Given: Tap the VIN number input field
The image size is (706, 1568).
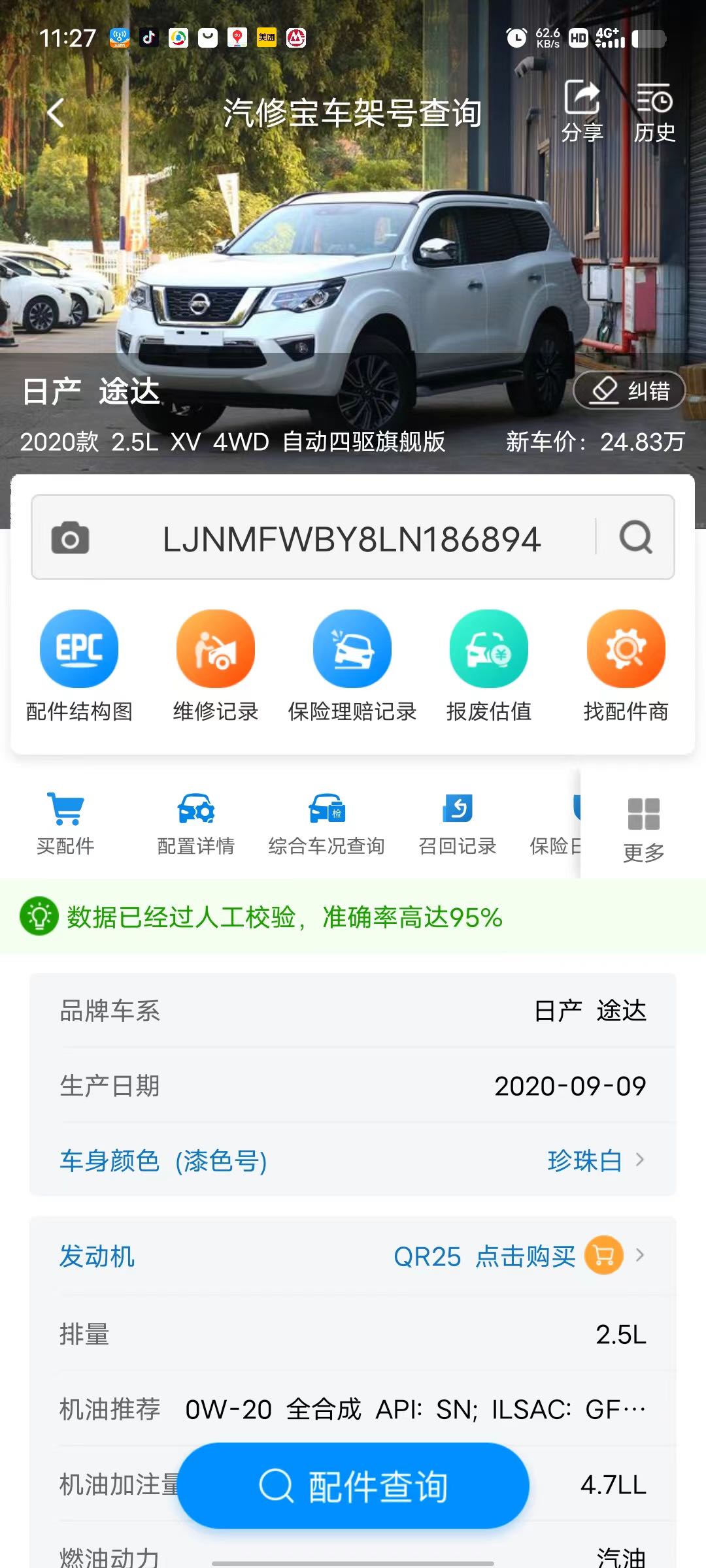Looking at the screenshot, I should tap(351, 539).
